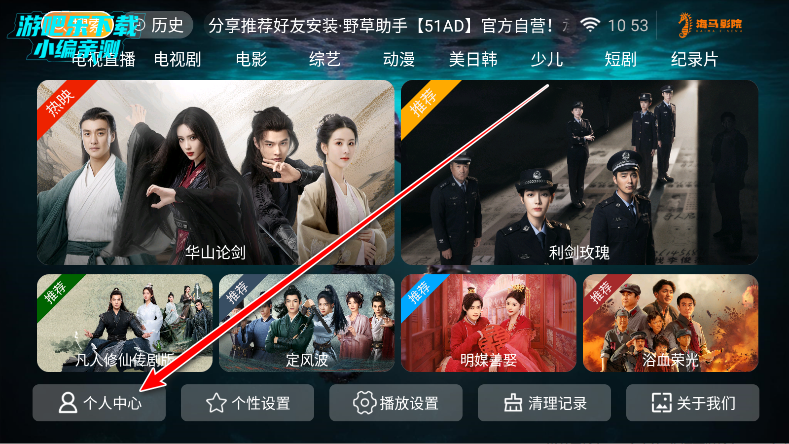
Task: Open the 美日韩 tab
Action: coord(473,59)
